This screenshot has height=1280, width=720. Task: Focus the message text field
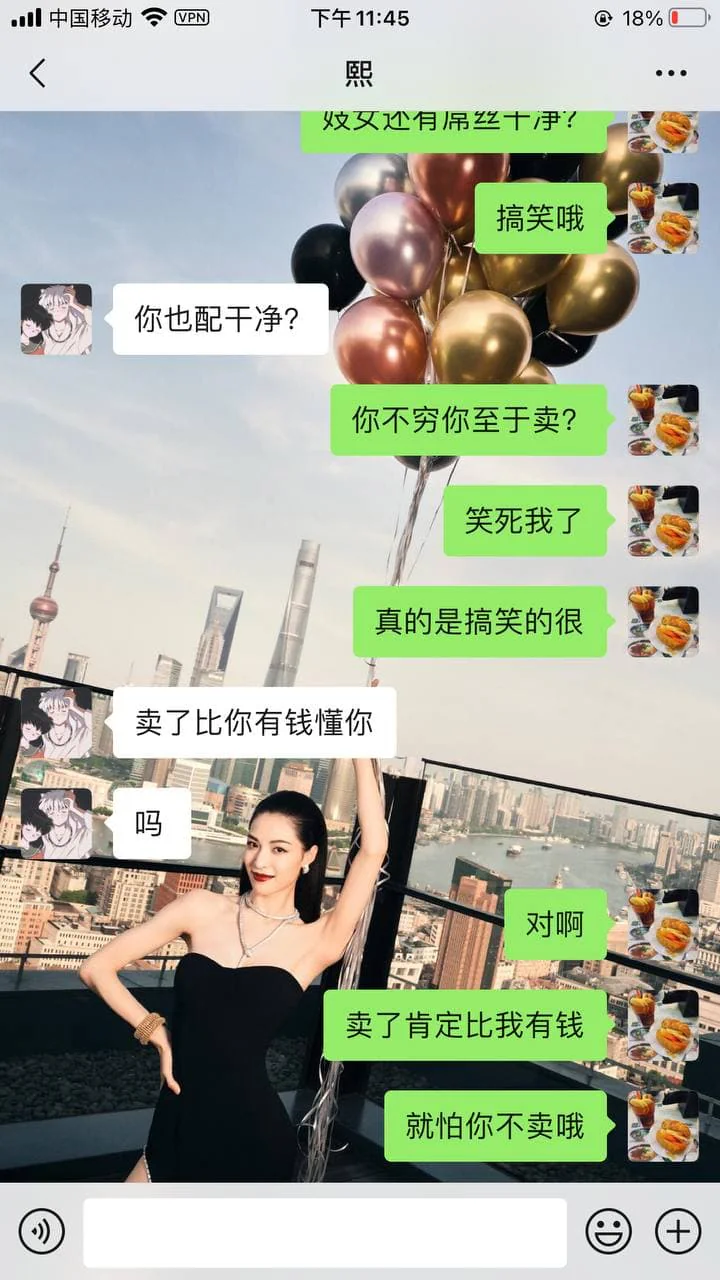tap(324, 1232)
